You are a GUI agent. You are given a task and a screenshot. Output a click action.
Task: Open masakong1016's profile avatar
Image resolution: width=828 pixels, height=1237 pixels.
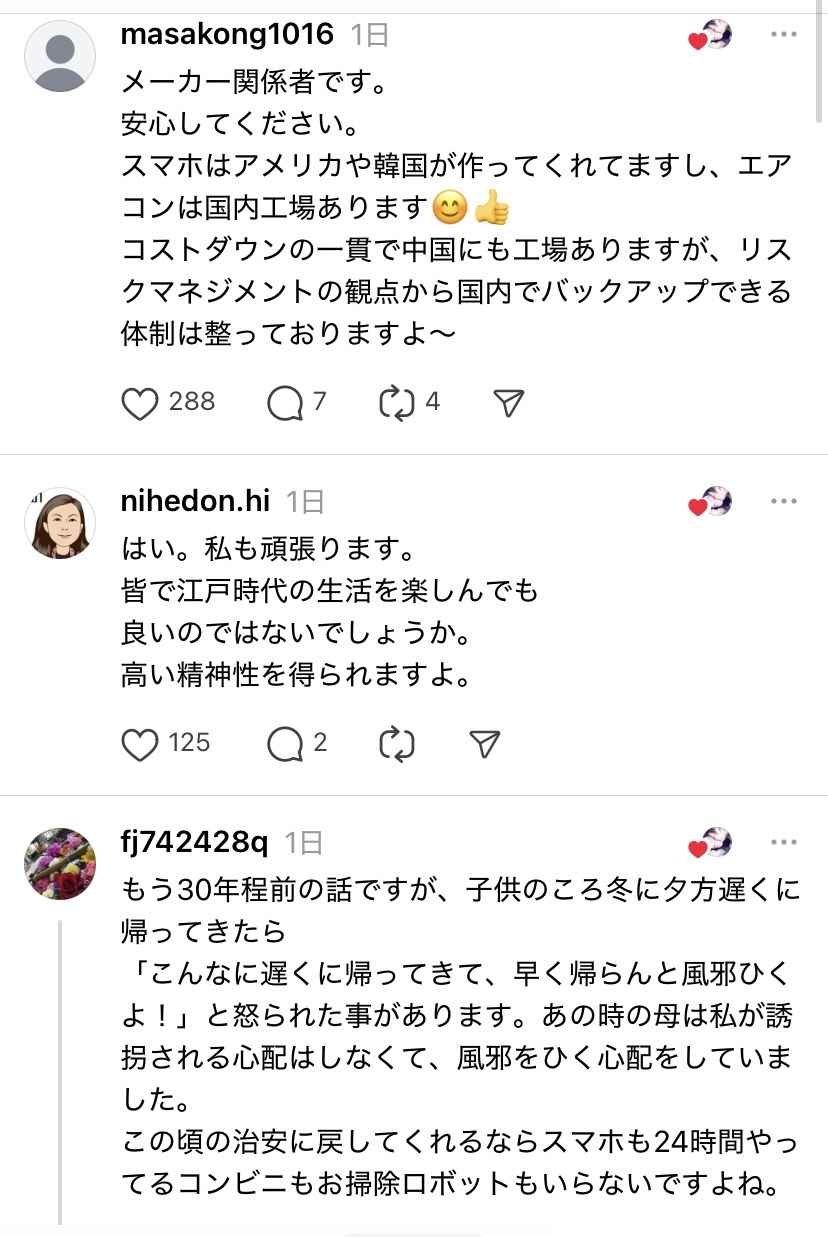[x=60, y=55]
